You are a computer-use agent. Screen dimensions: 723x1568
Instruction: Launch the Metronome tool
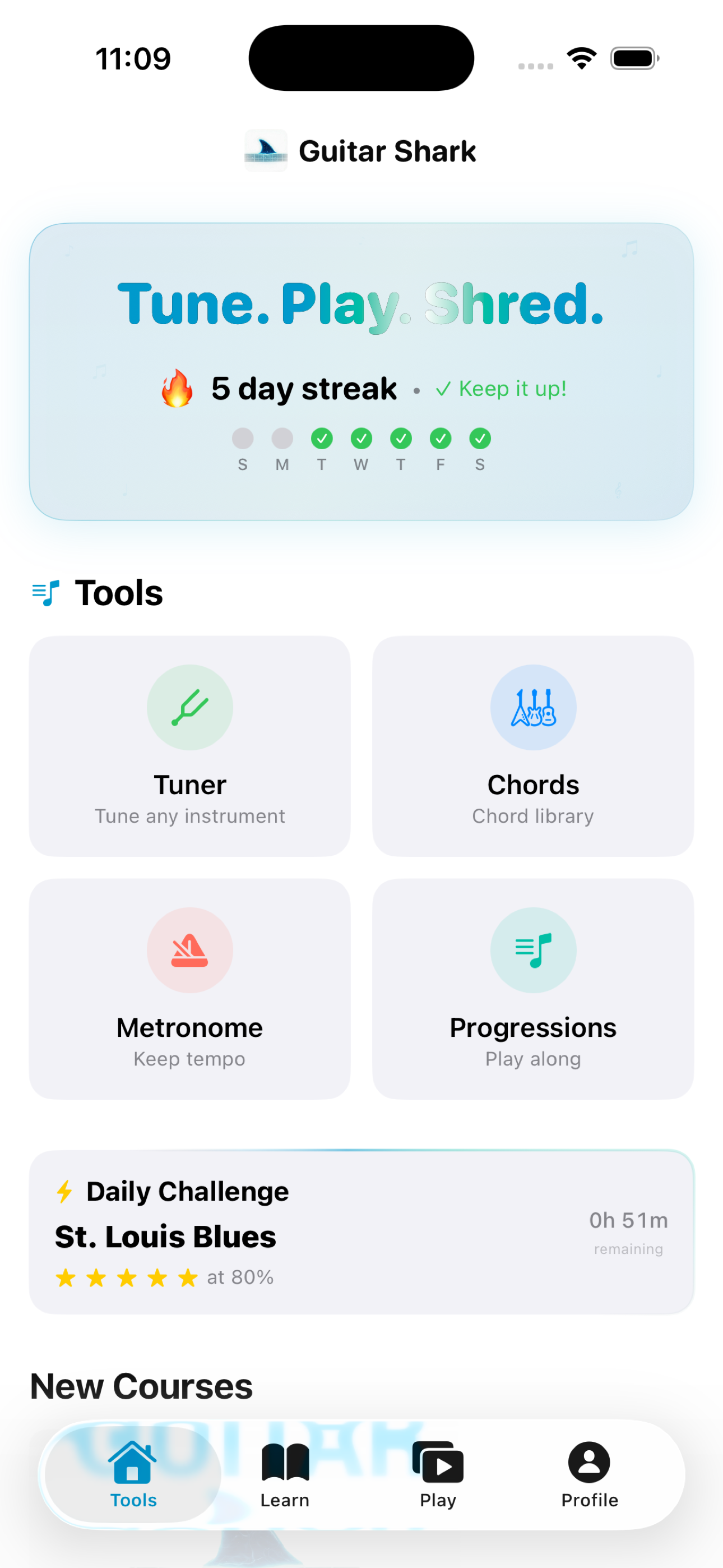coord(189,988)
